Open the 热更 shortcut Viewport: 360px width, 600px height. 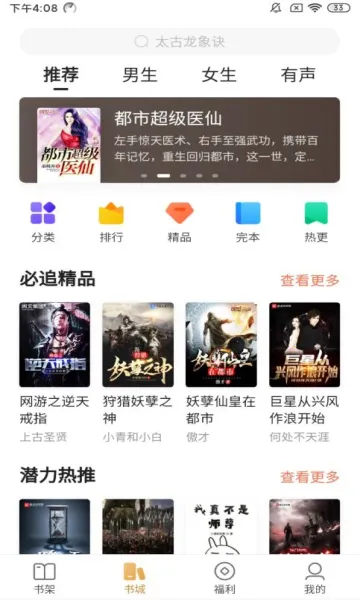pyautogui.click(x=316, y=222)
